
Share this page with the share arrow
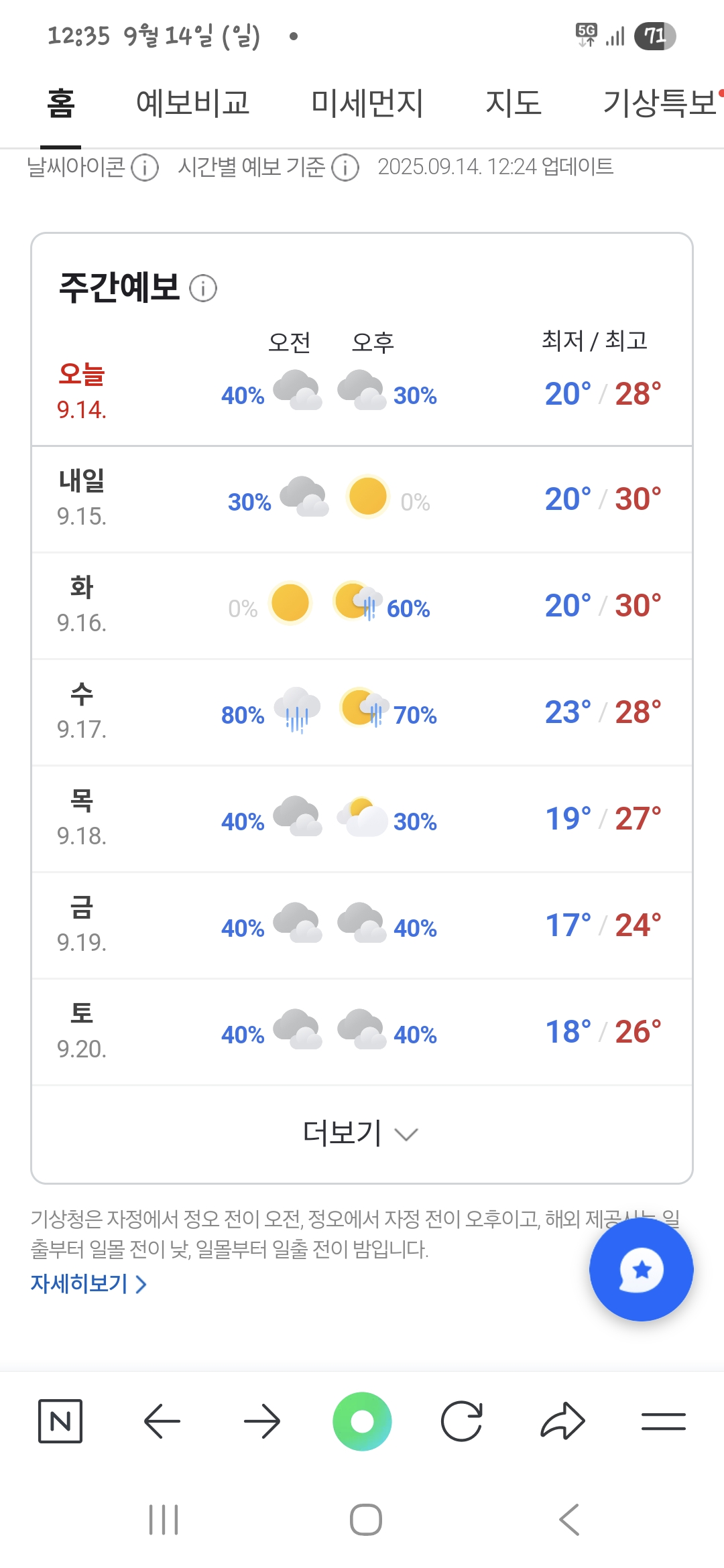[562, 1421]
